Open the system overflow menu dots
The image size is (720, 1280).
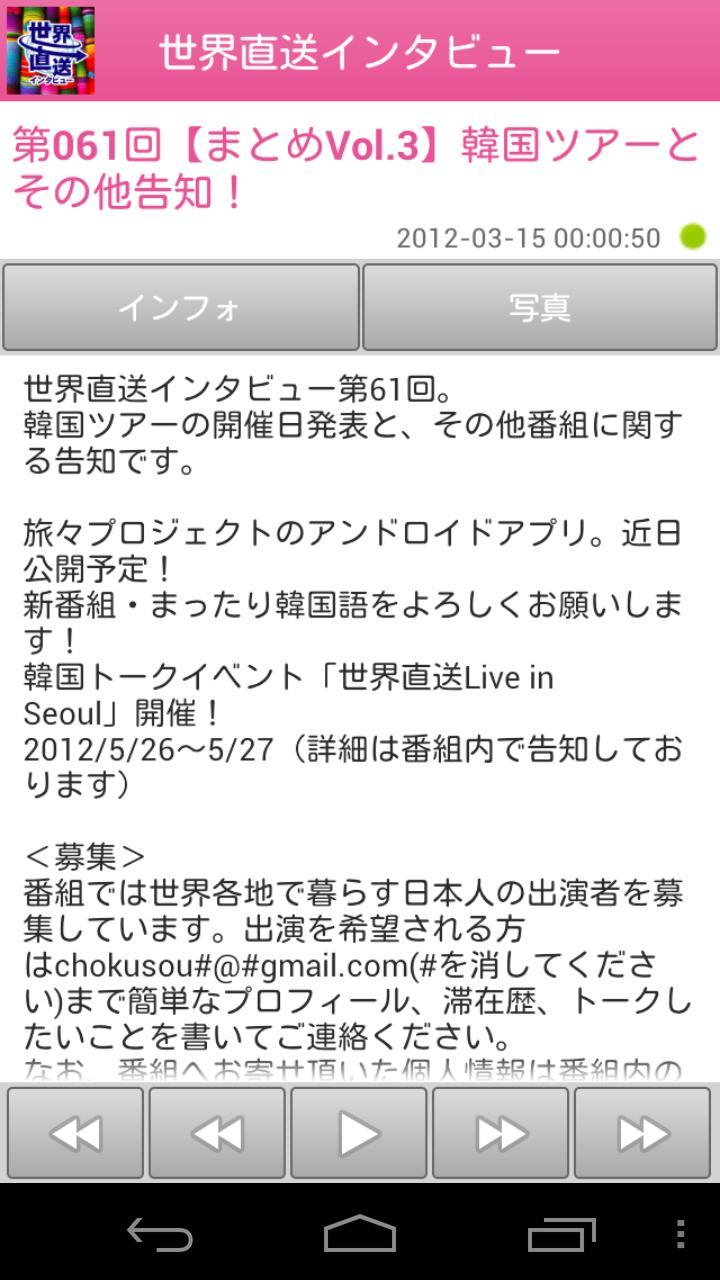coord(681,1234)
